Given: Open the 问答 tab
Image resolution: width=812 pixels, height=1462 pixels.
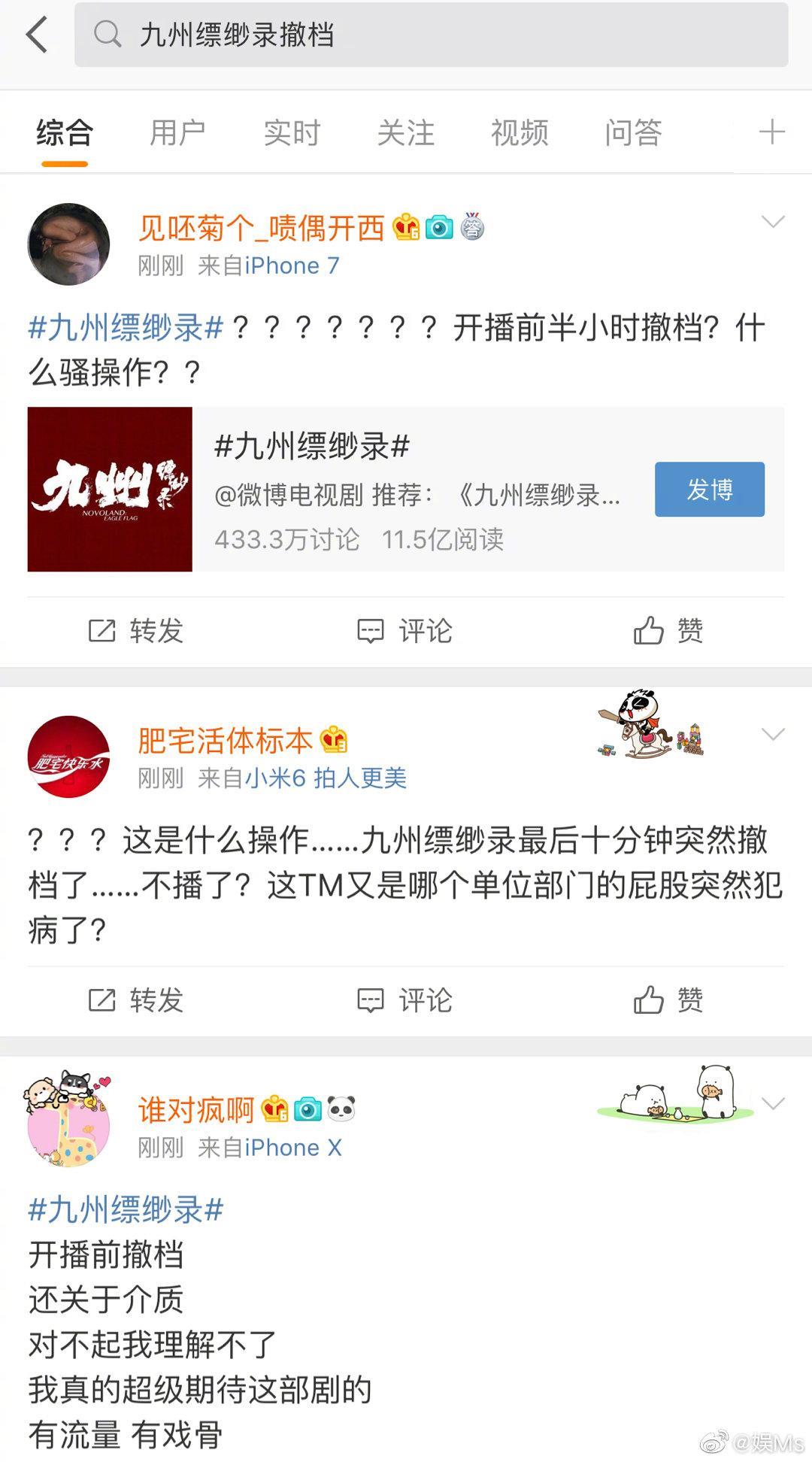Looking at the screenshot, I should click(633, 133).
